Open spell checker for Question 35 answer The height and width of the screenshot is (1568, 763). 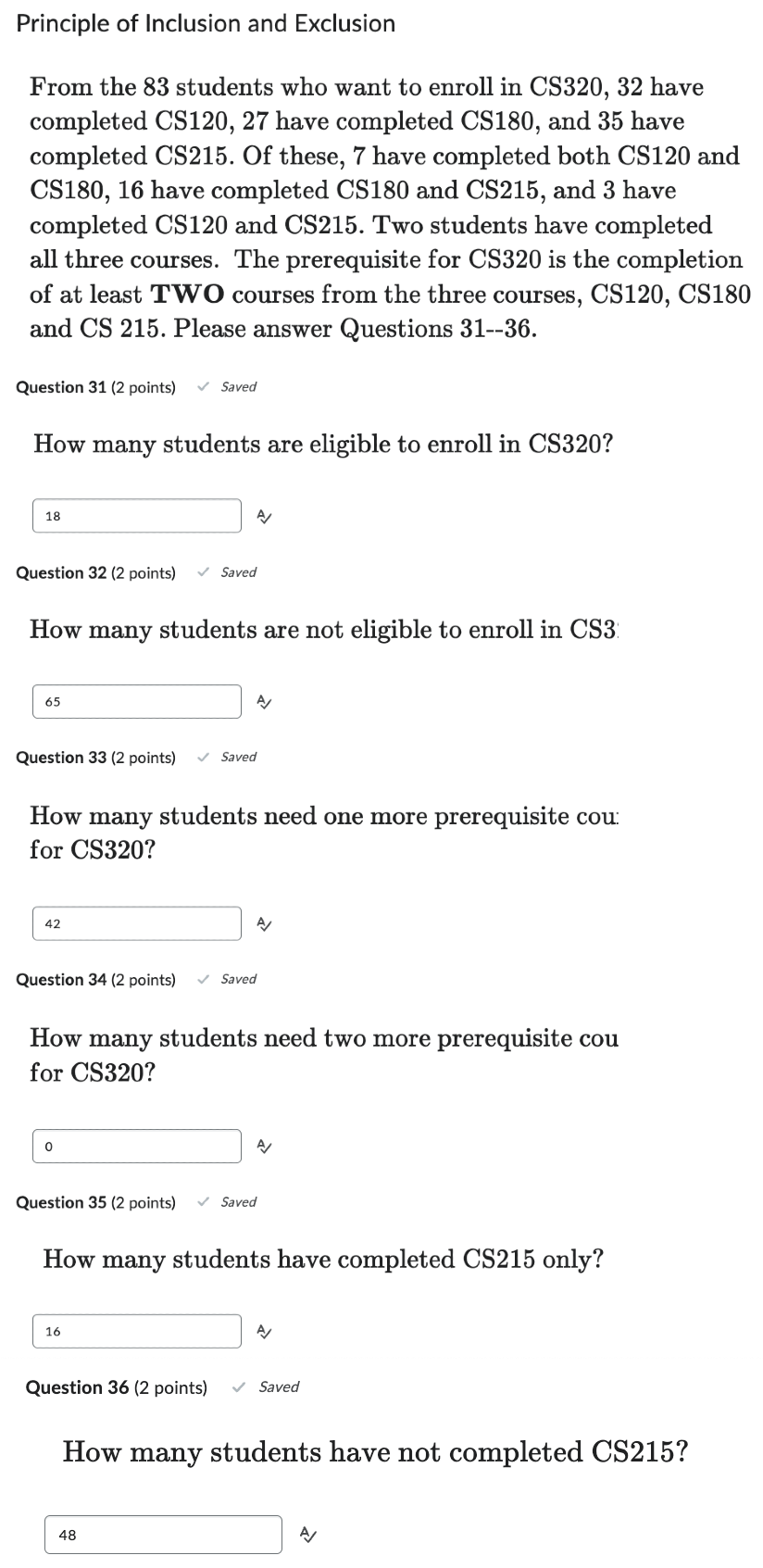point(263,1331)
